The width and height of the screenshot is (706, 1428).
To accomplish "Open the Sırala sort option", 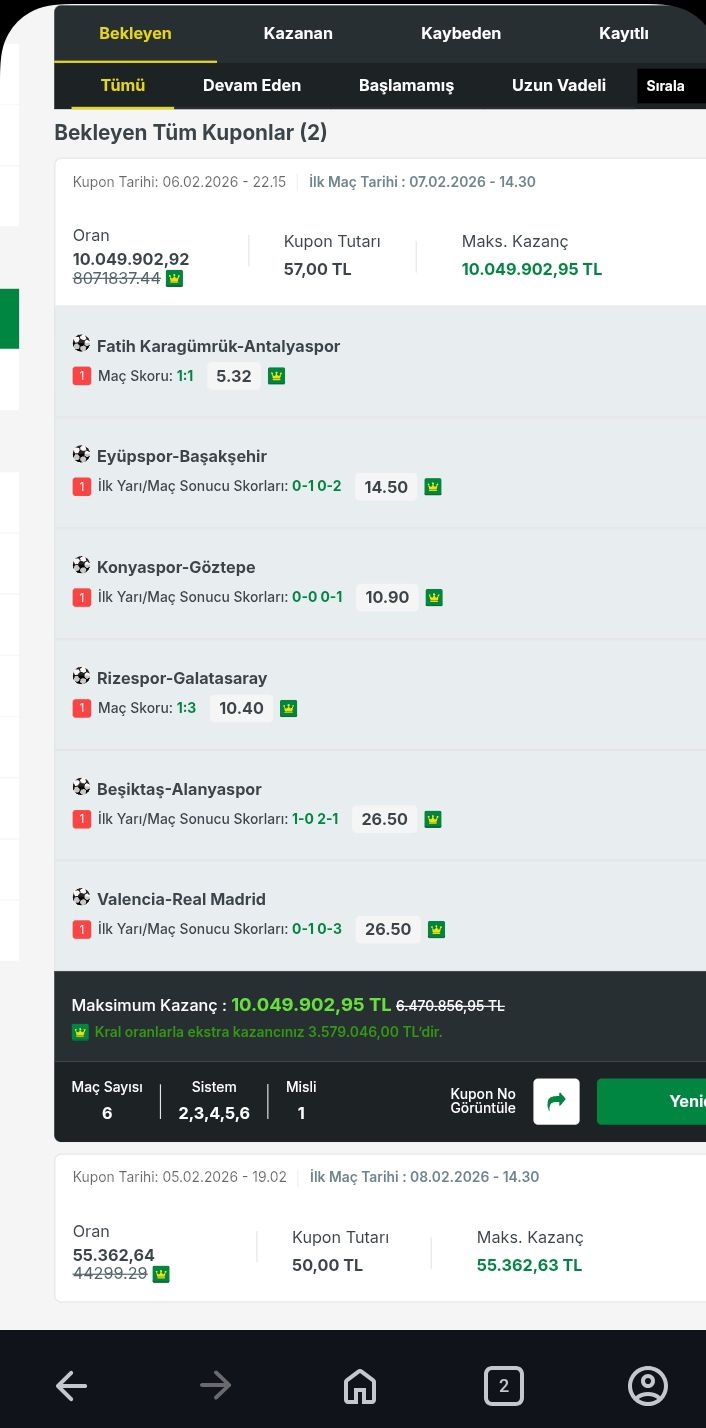I will click(666, 86).
